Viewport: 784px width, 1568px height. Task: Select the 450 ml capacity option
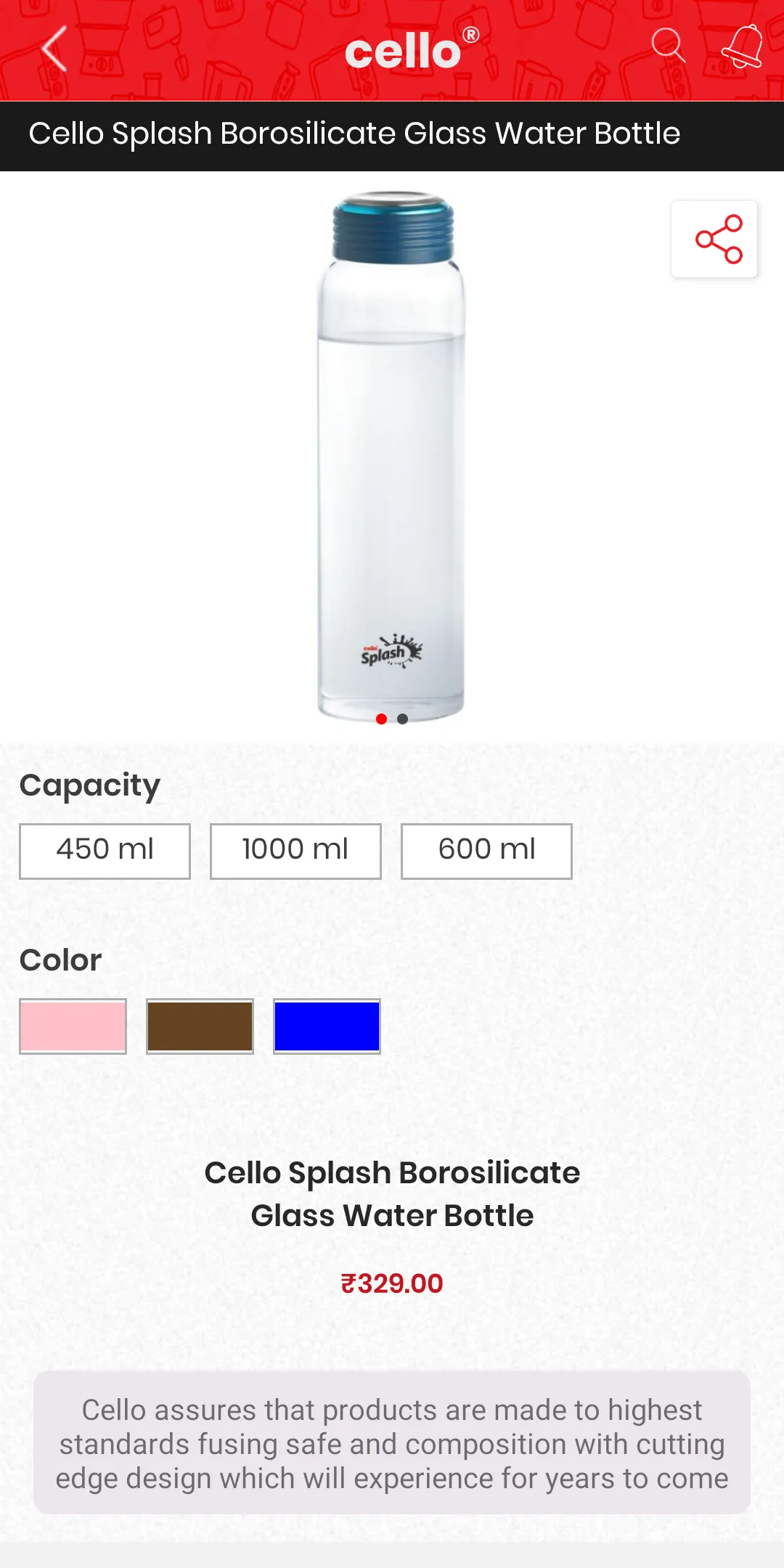pos(105,850)
